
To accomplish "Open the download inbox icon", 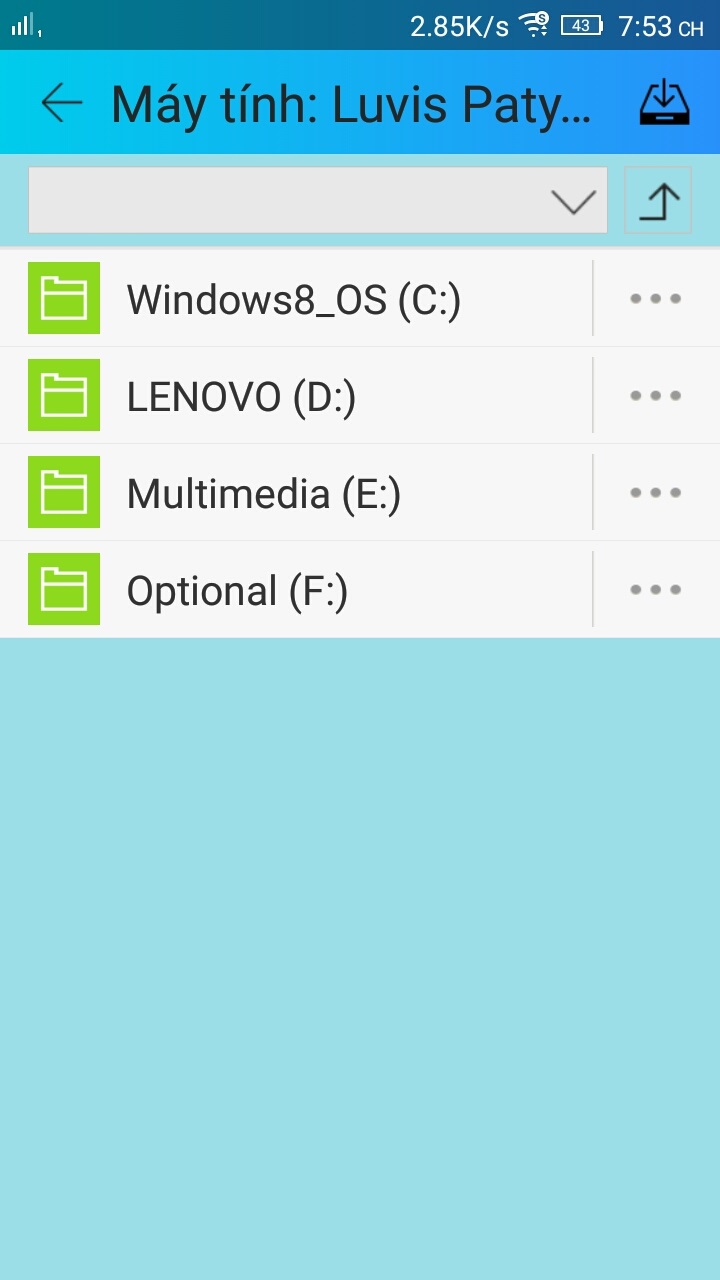I will [665, 103].
